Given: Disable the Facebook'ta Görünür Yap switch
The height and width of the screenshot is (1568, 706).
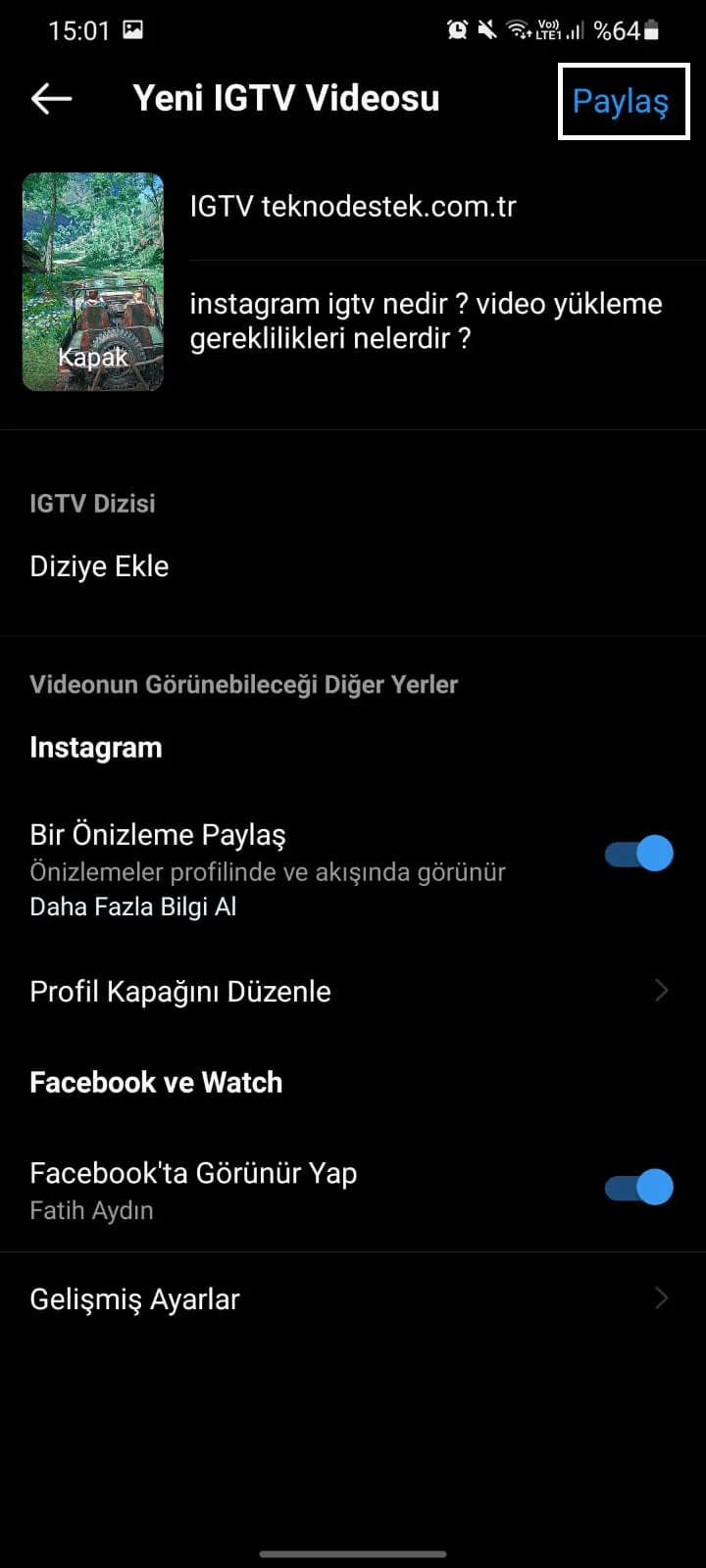Looking at the screenshot, I should point(638,1187).
